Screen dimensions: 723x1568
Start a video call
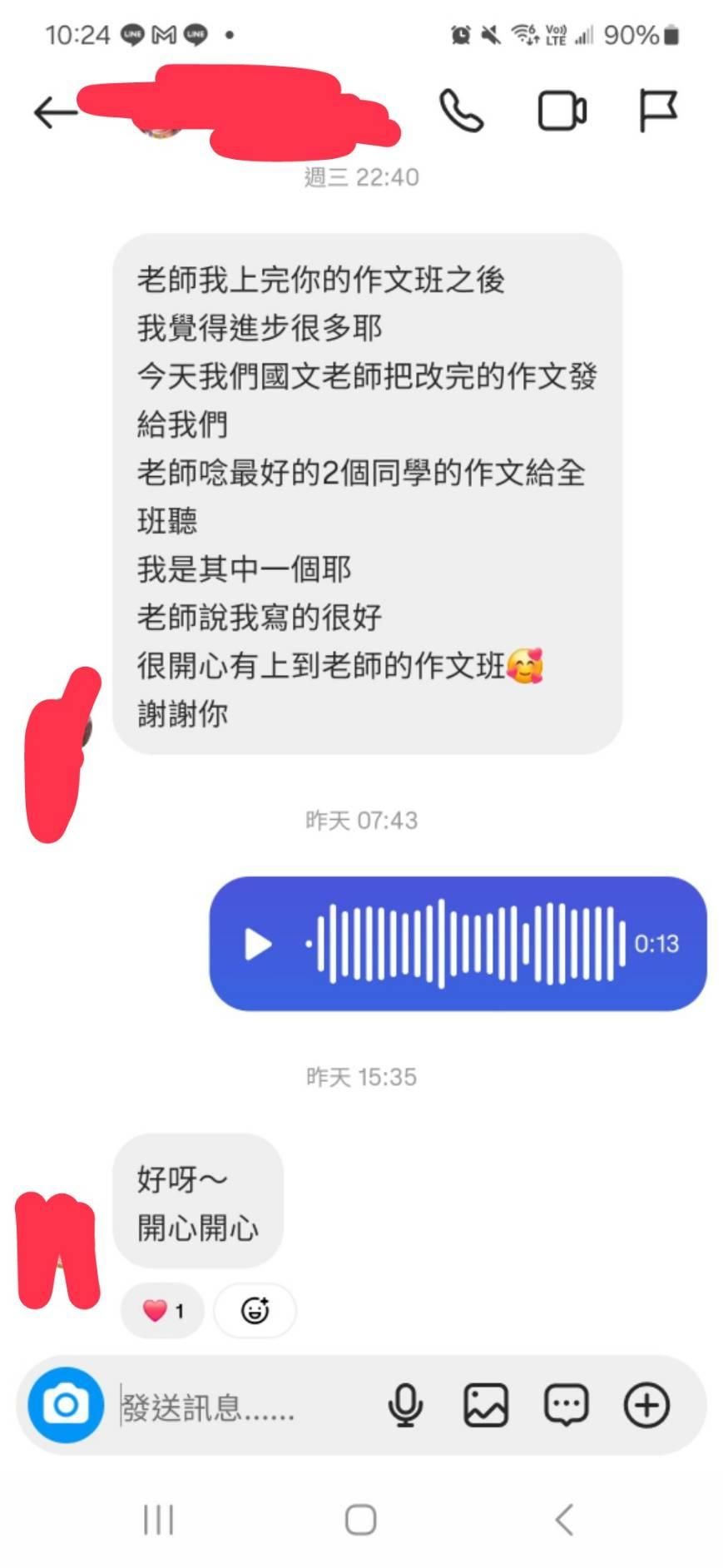pyautogui.click(x=562, y=111)
